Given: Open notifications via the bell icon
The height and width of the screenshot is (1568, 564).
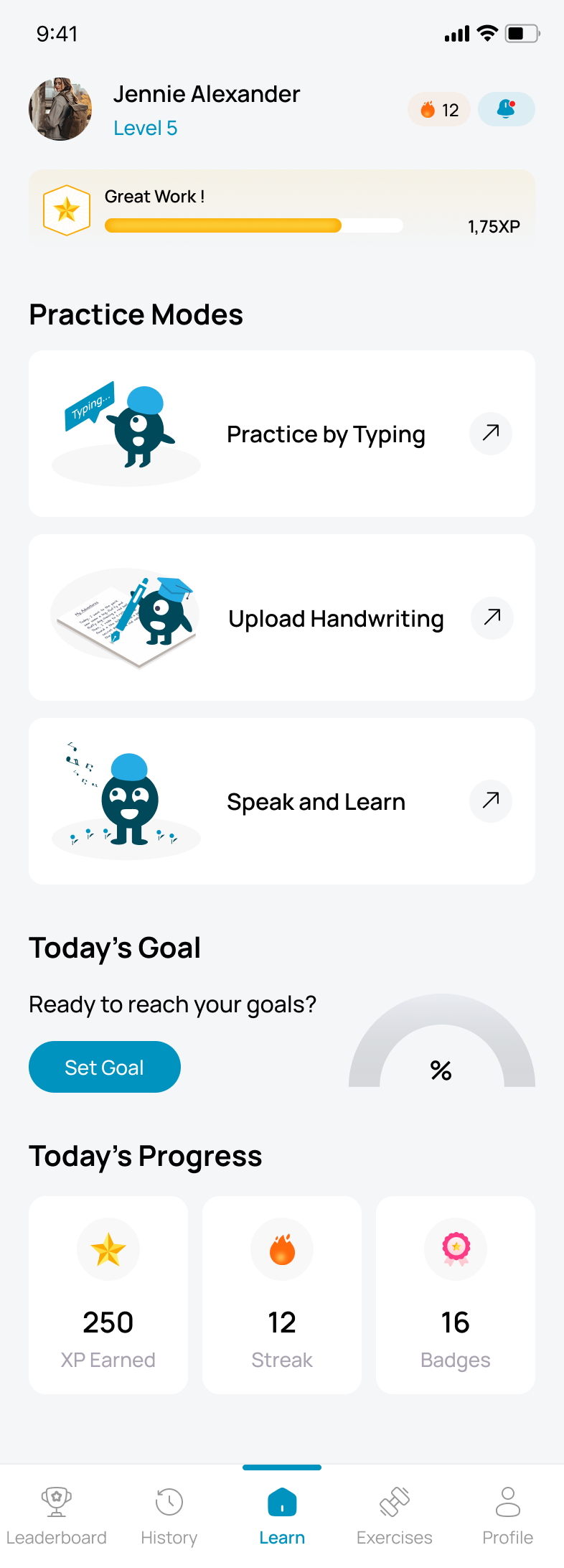Looking at the screenshot, I should (506, 109).
